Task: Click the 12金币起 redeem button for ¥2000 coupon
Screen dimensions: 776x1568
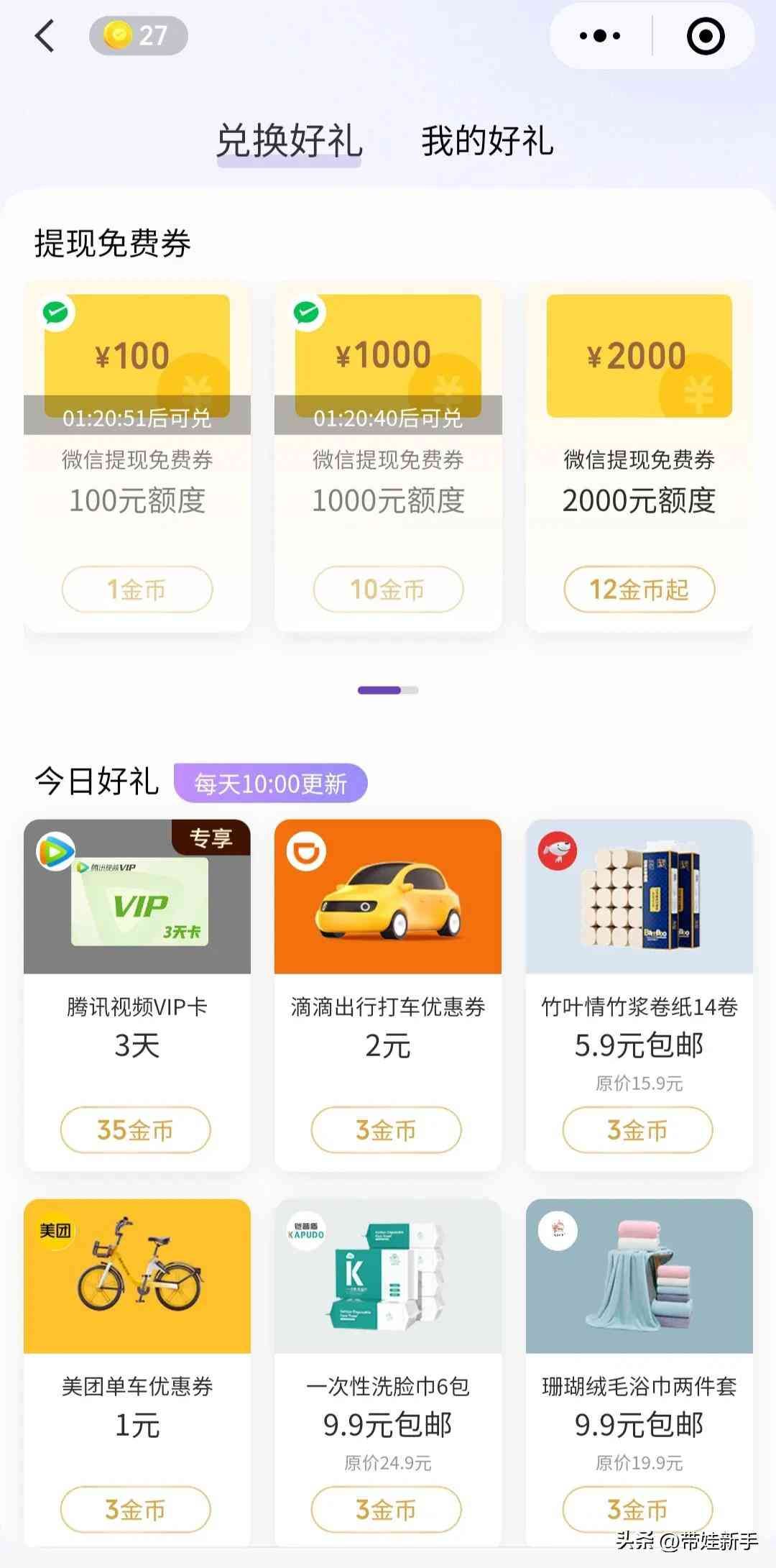Action: (x=639, y=589)
